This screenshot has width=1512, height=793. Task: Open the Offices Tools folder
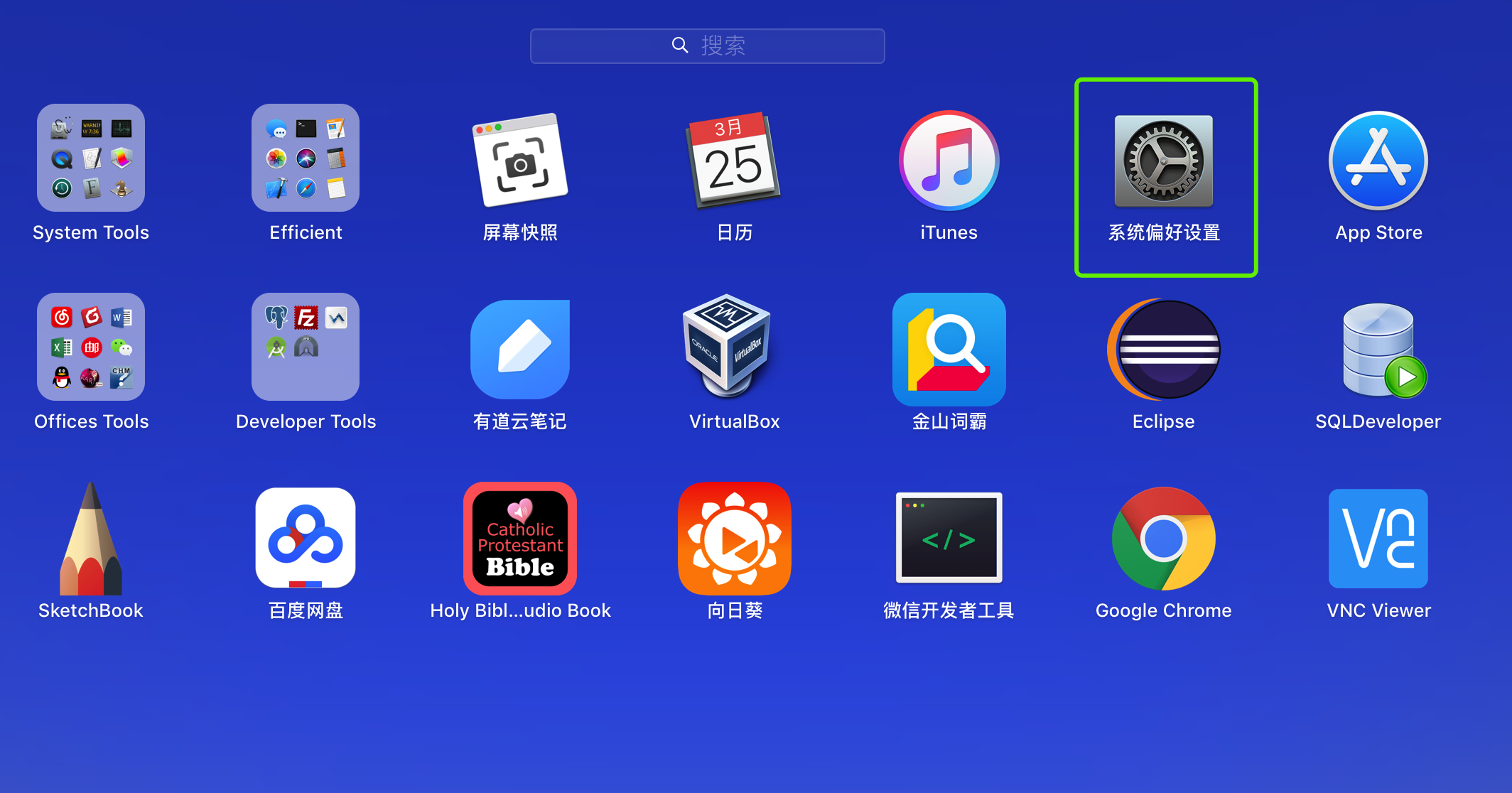click(x=91, y=347)
